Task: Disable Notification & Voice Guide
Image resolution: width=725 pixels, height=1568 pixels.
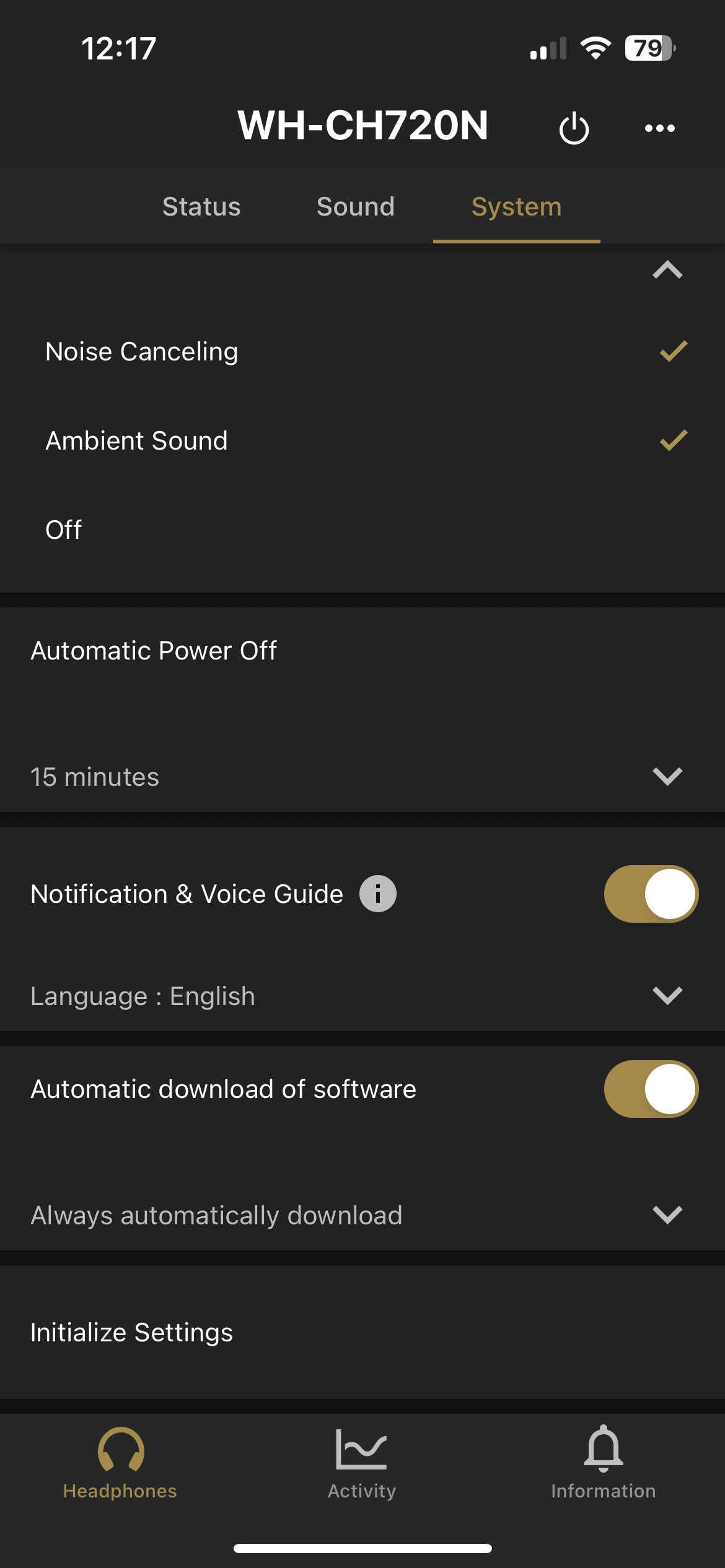Action: (x=650, y=894)
